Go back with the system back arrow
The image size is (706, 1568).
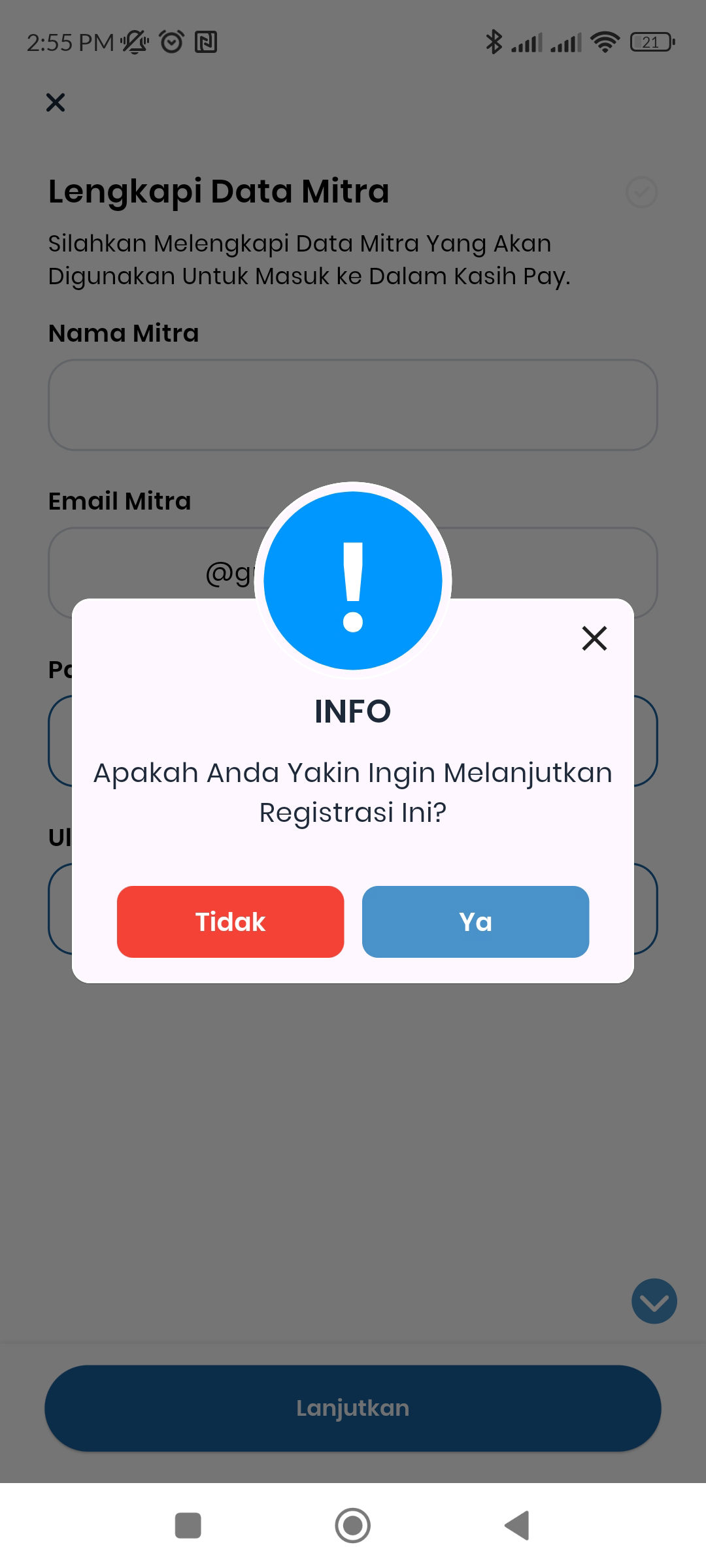click(x=517, y=1526)
